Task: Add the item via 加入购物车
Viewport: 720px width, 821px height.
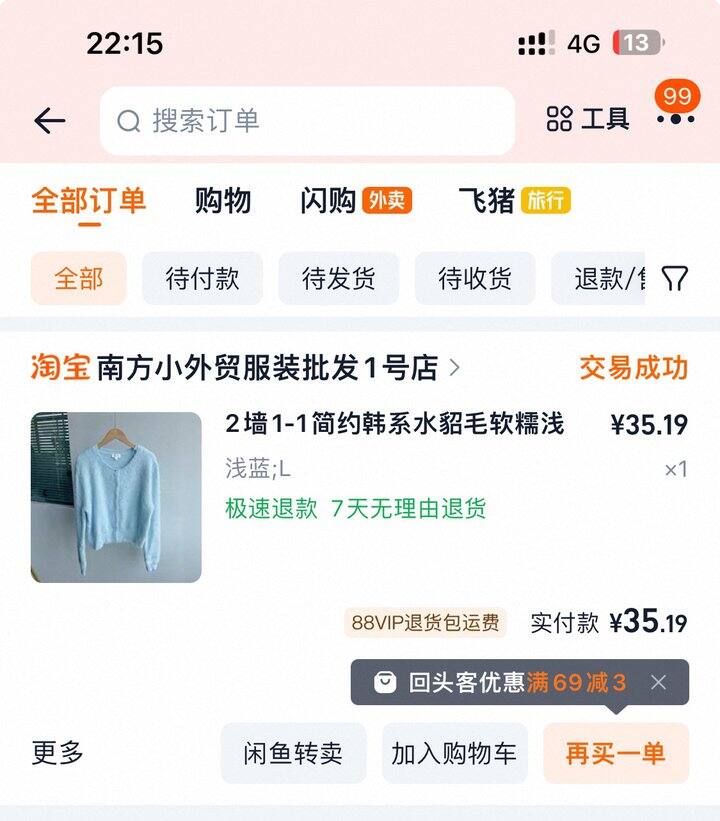Action: [454, 753]
